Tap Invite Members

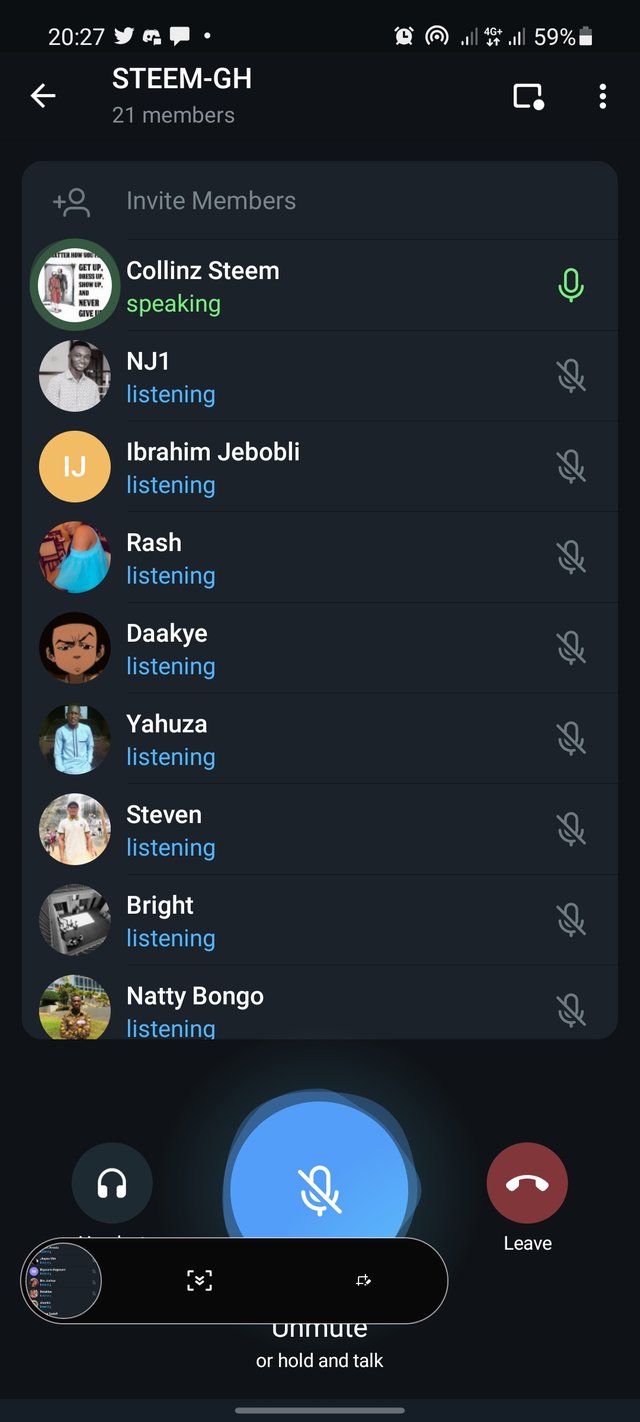[210, 201]
